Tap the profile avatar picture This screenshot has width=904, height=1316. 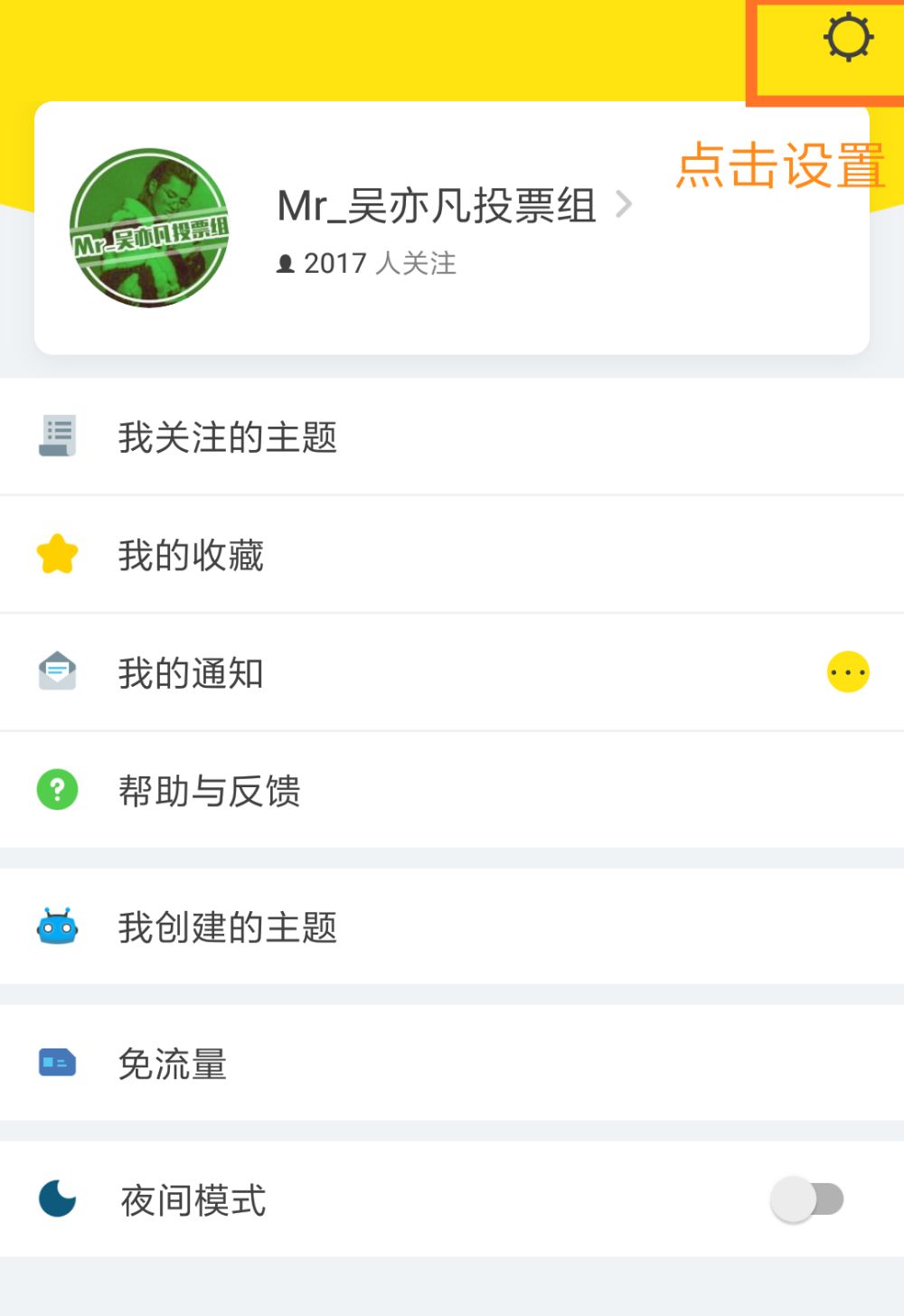coord(149,228)
